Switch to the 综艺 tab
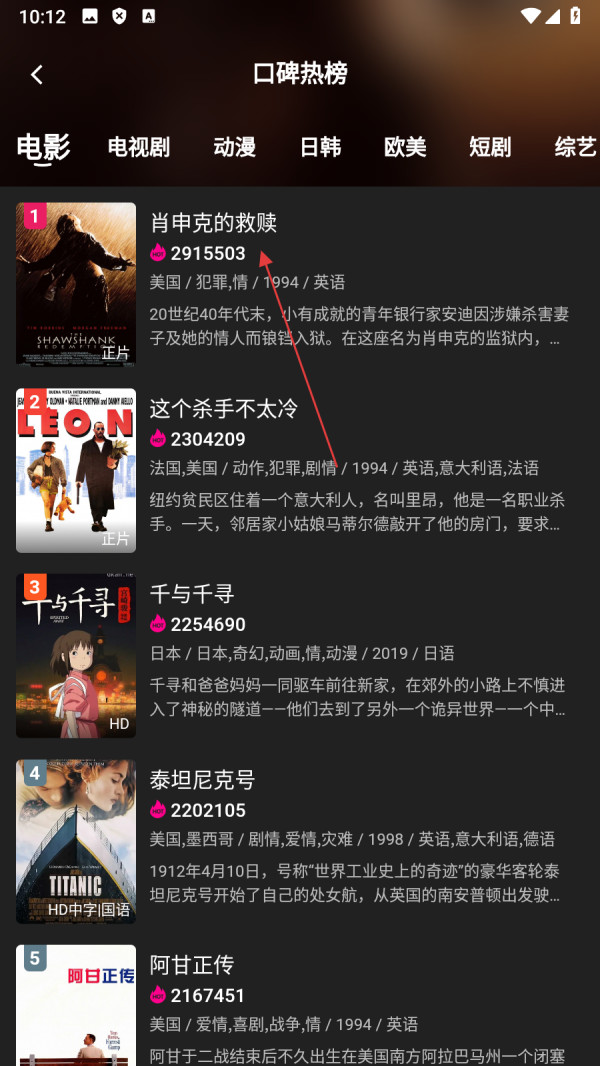The image size is (600, 1066). [575, 147]
